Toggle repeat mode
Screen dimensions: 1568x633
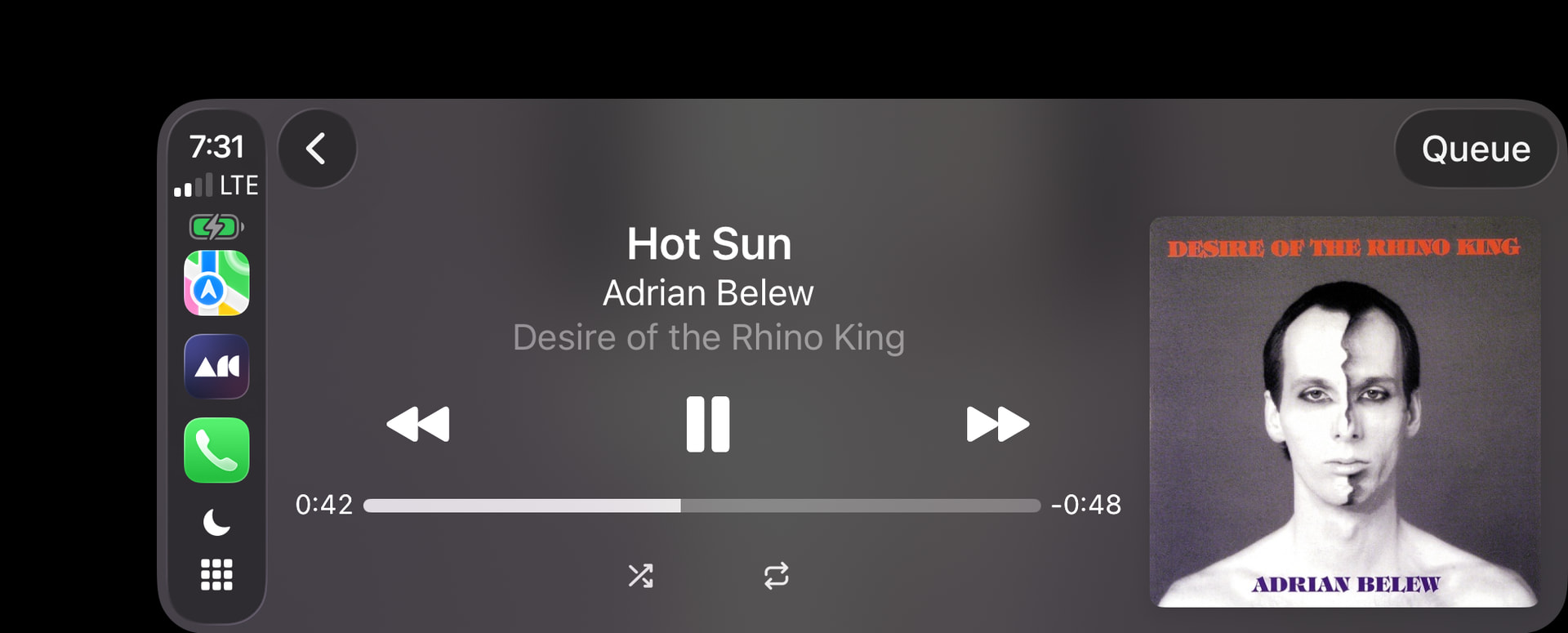point(776,576)
